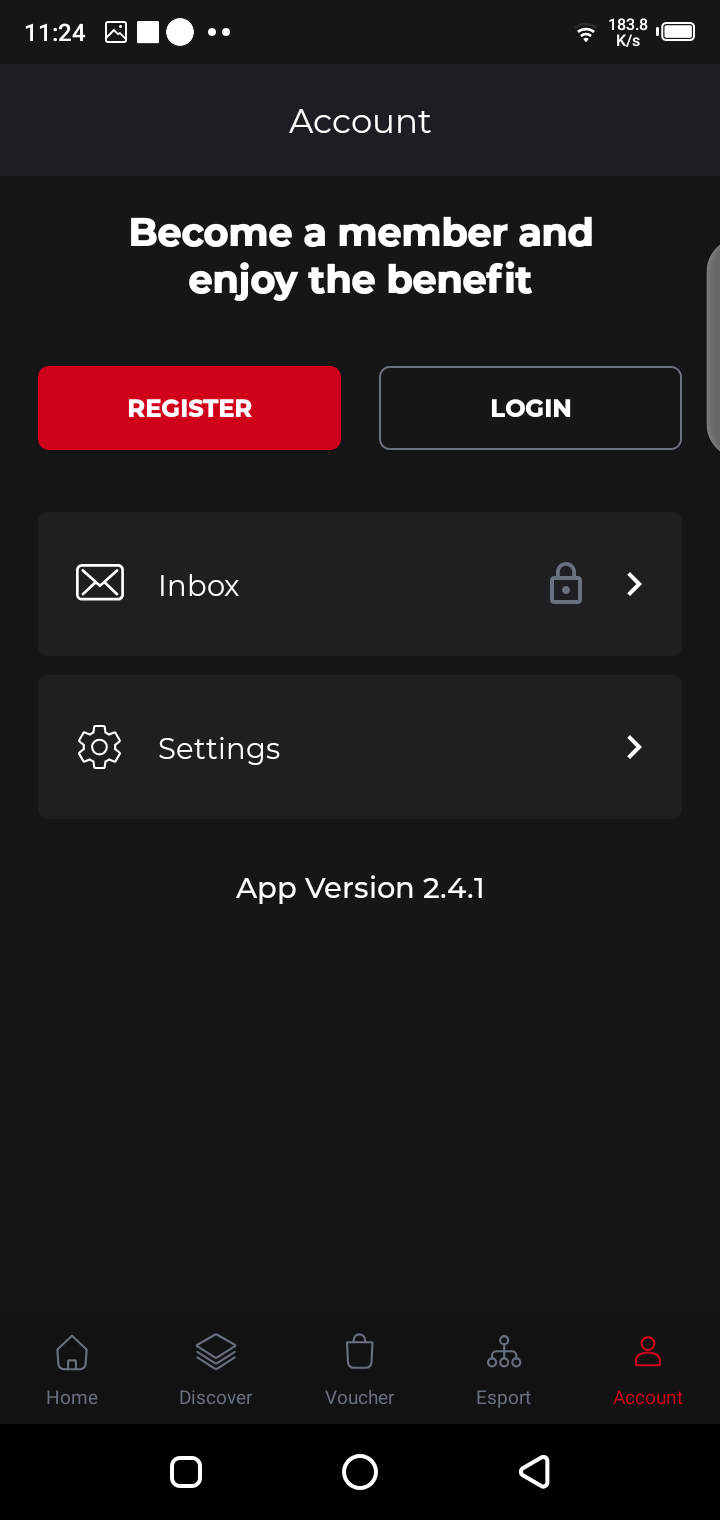Go back using the system back button
Screen dimensions: 720x1520
coord(534,1472)
